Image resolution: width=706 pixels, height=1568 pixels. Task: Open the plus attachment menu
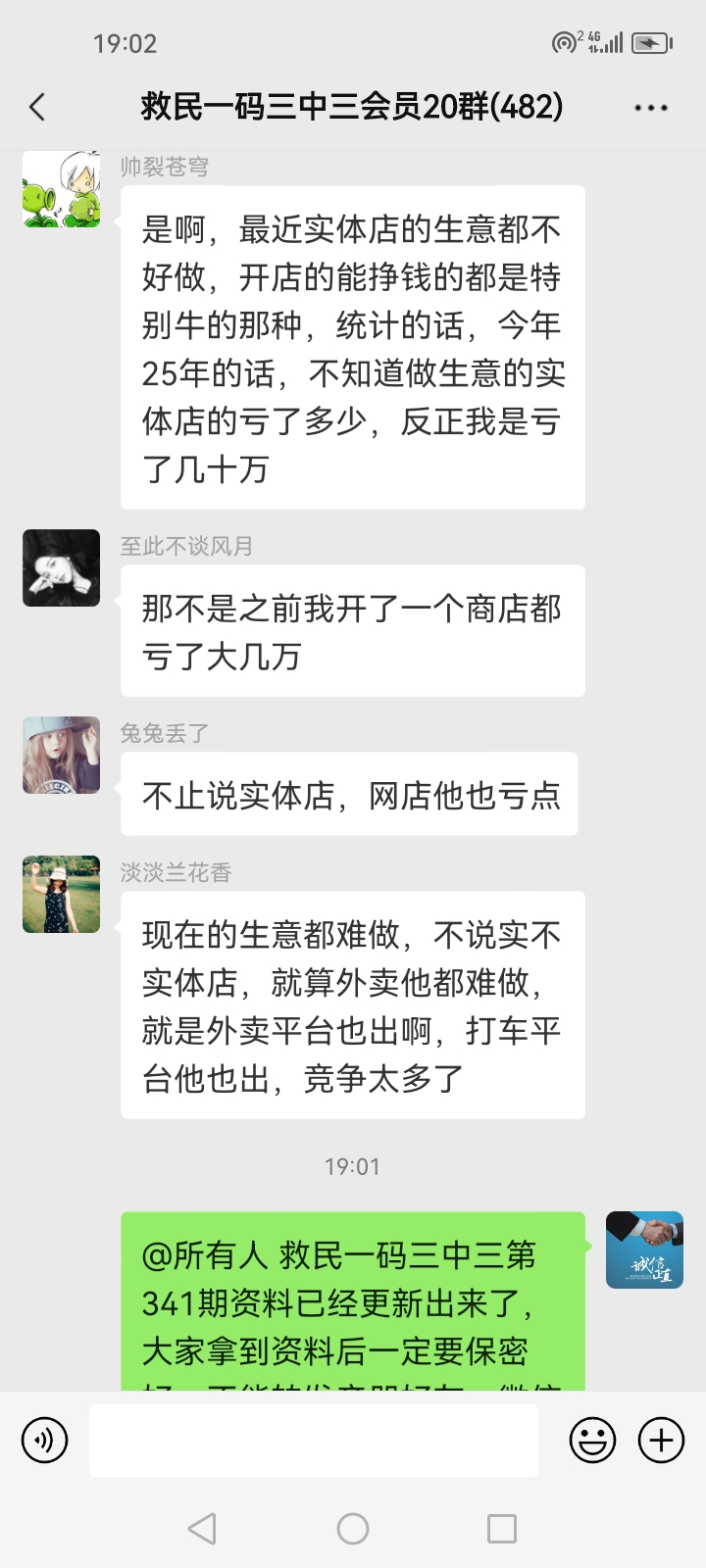[x=662, y=1441]
